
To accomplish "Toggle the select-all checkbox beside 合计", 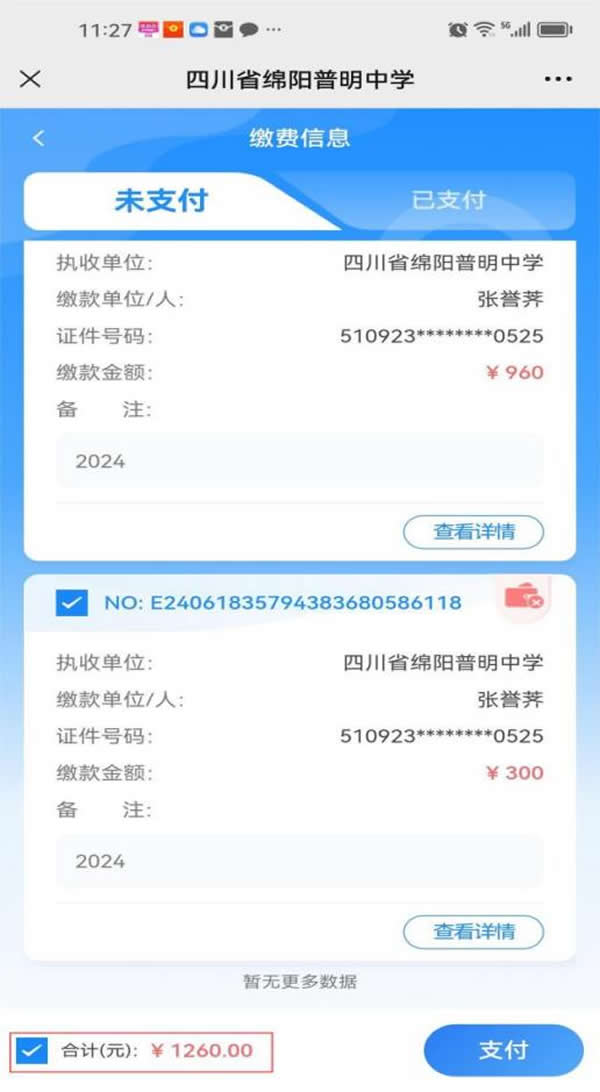I will point(33,1050).
